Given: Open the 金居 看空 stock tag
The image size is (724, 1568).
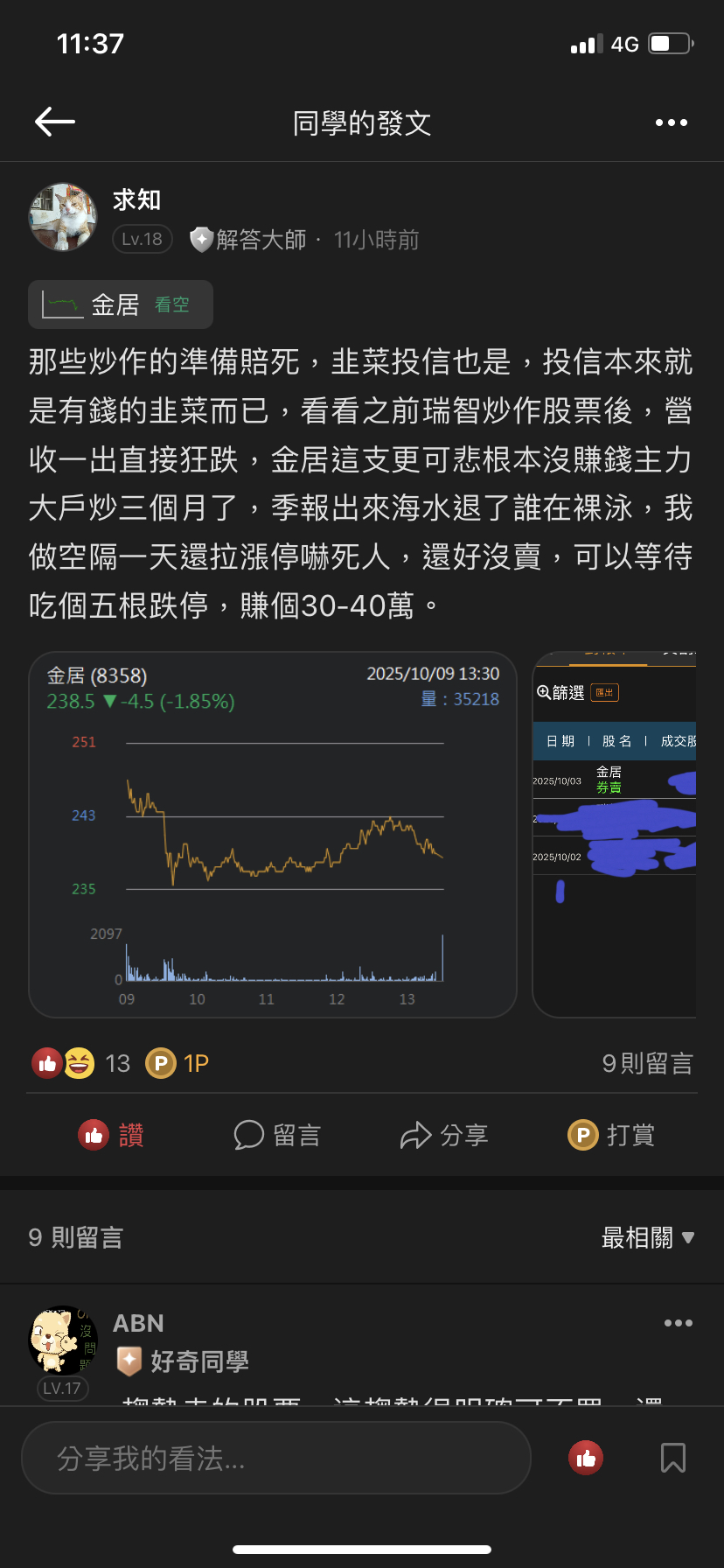Looking at the screenshot, I should 121,304.
